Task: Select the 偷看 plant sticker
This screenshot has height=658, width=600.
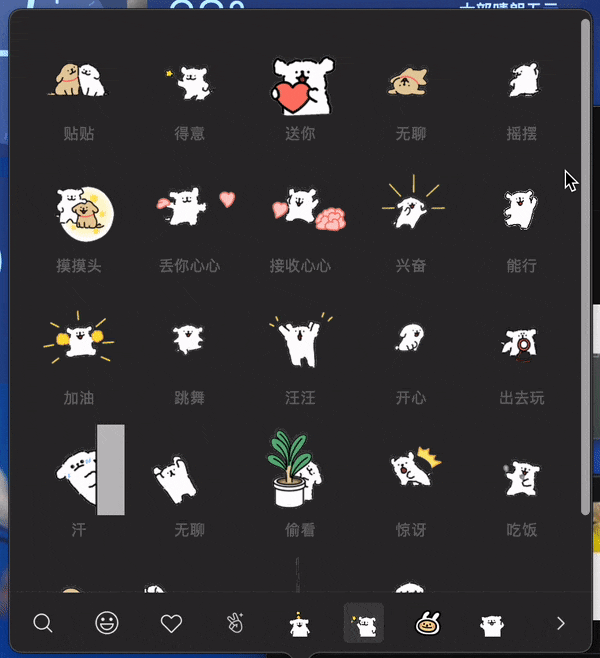Action: point(300,471)
